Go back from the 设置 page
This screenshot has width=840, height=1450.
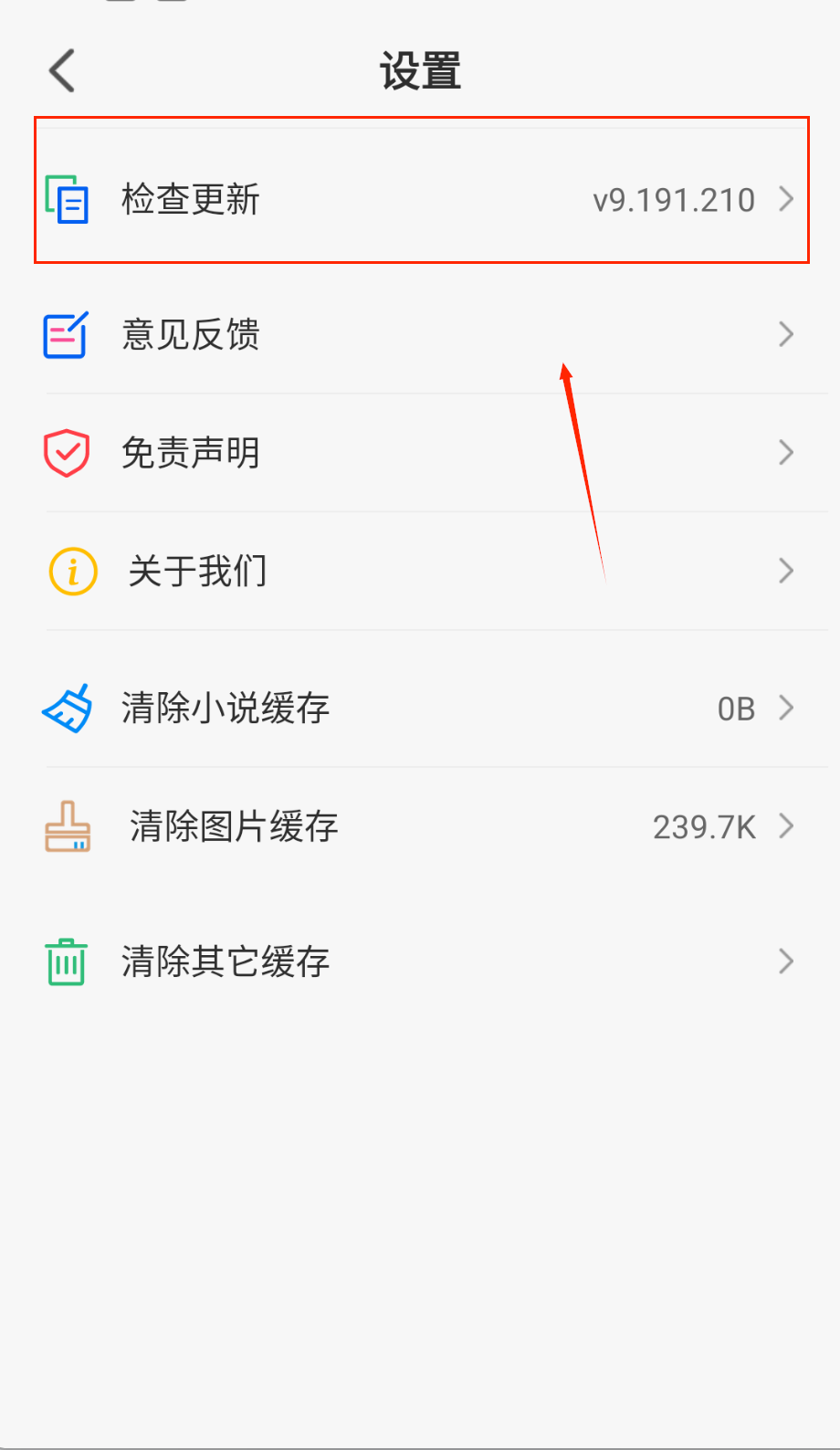tap(62, 71)
